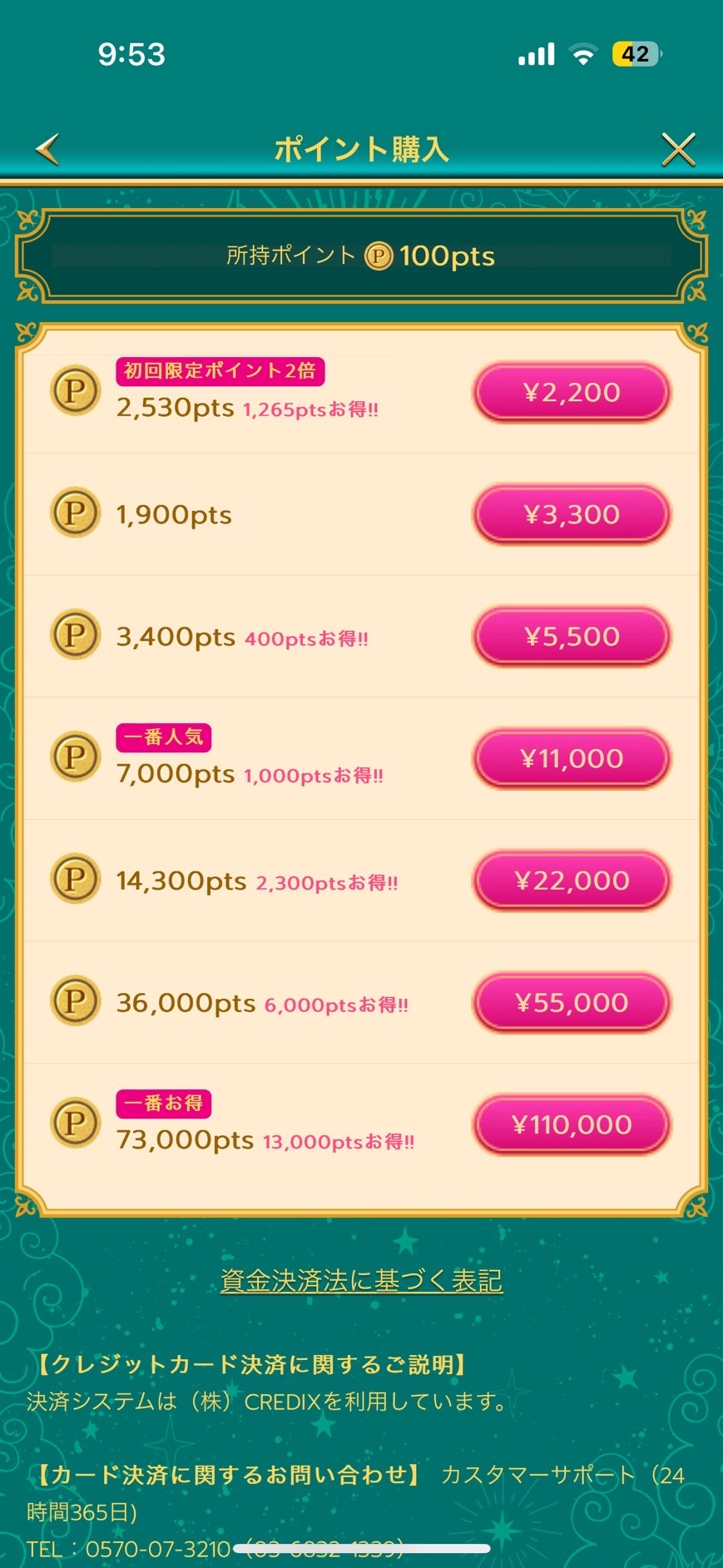Open the 資金決済法に基づく表記 link
Image resolution: width=723 pixels, height=1568 pixels.
[x=361, y=1281]
